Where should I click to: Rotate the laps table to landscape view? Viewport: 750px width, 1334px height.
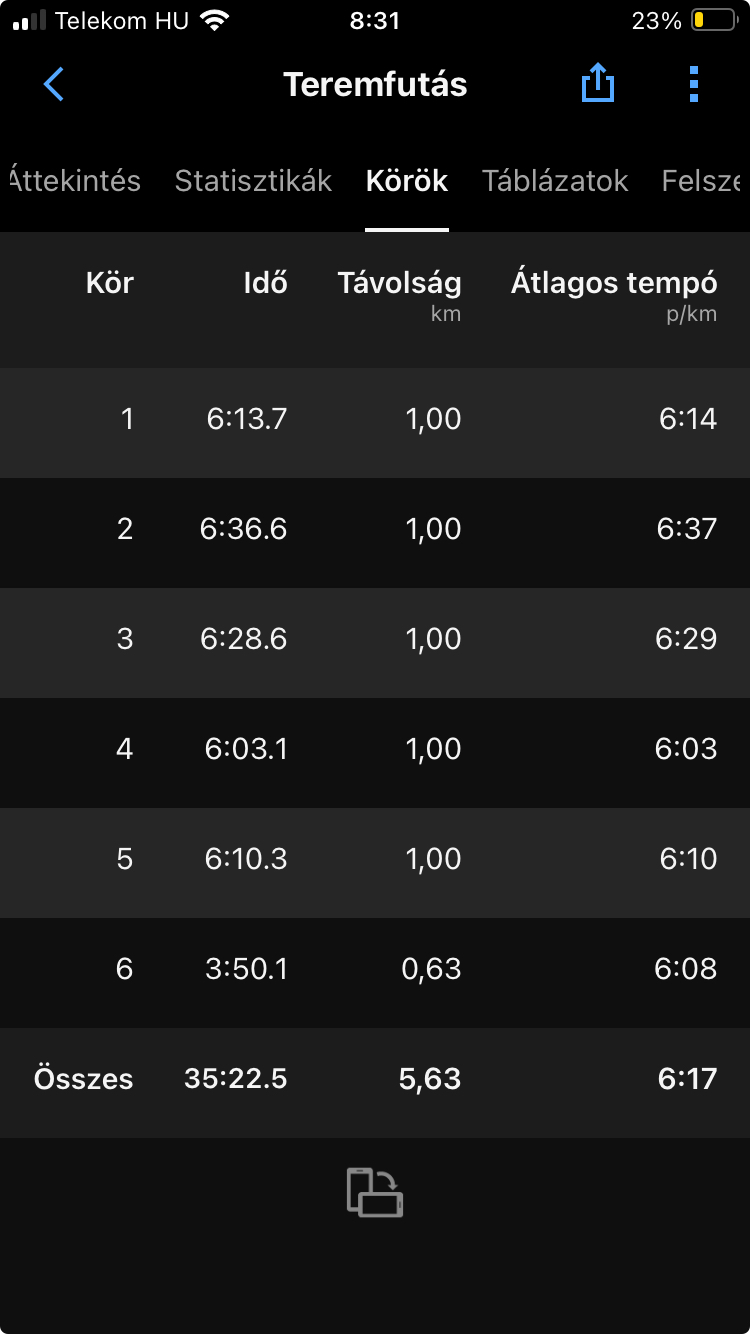coord(375,1192)
